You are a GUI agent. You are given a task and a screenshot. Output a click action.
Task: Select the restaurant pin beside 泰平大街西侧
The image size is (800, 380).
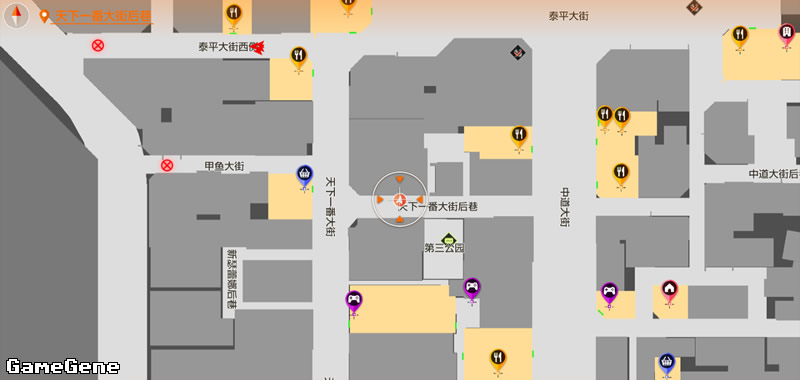coord(298,58)
